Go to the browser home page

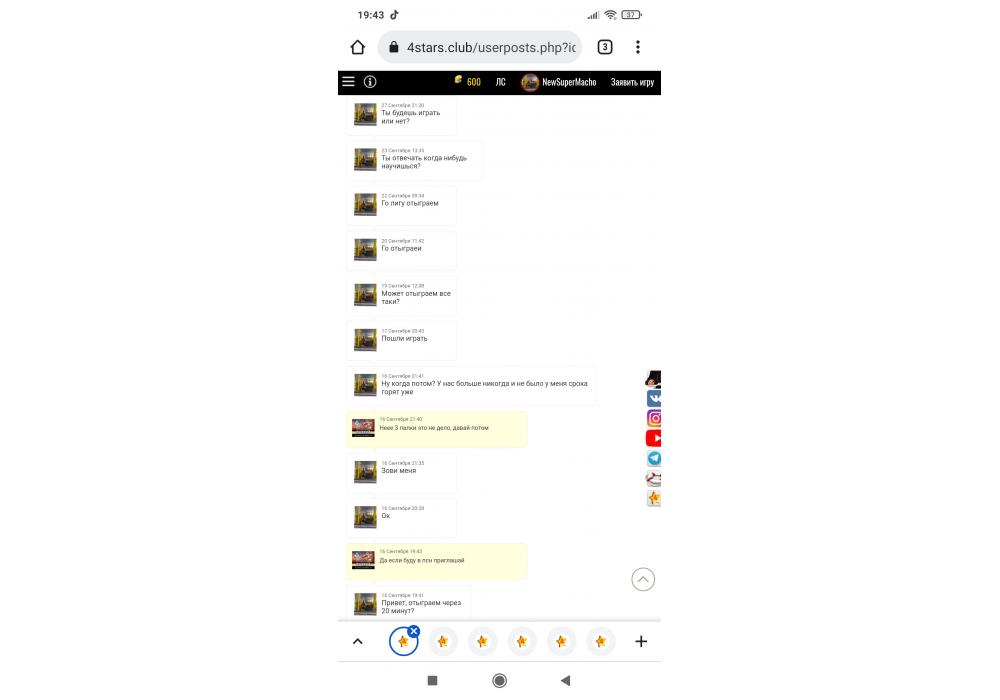point(357,47)
